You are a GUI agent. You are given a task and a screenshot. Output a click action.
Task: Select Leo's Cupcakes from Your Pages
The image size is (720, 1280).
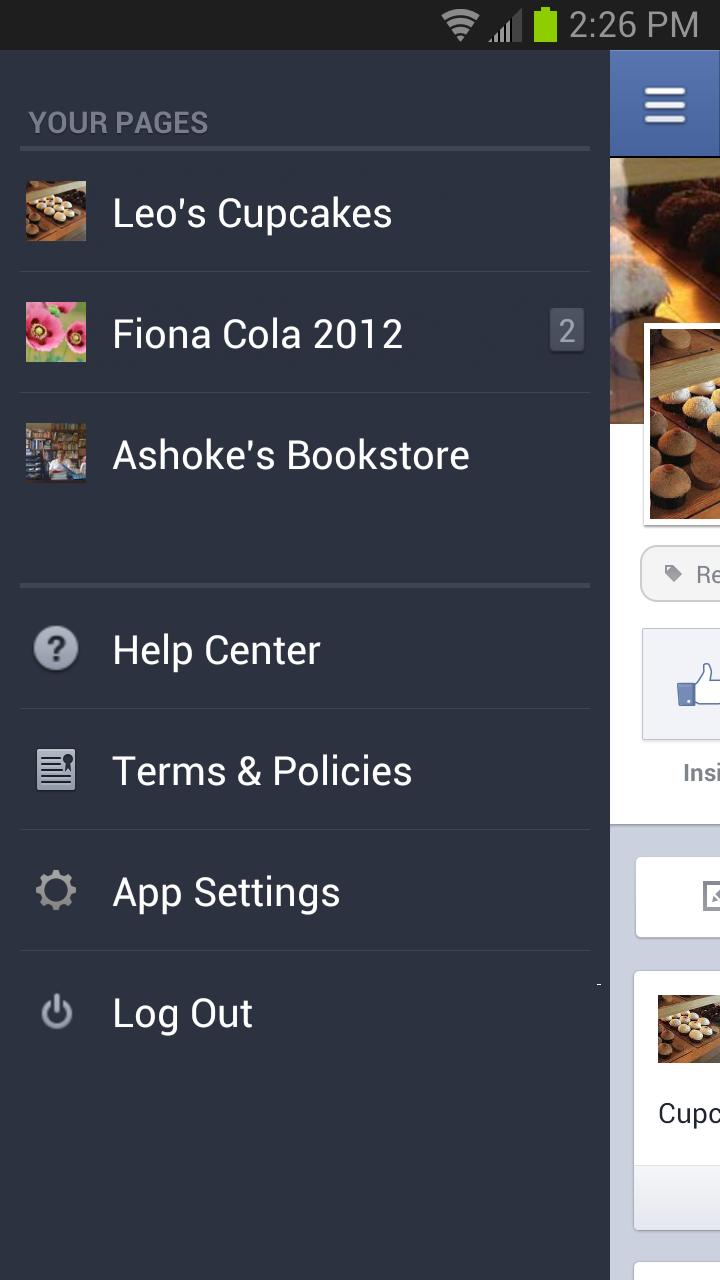click(x=253, y=212)
